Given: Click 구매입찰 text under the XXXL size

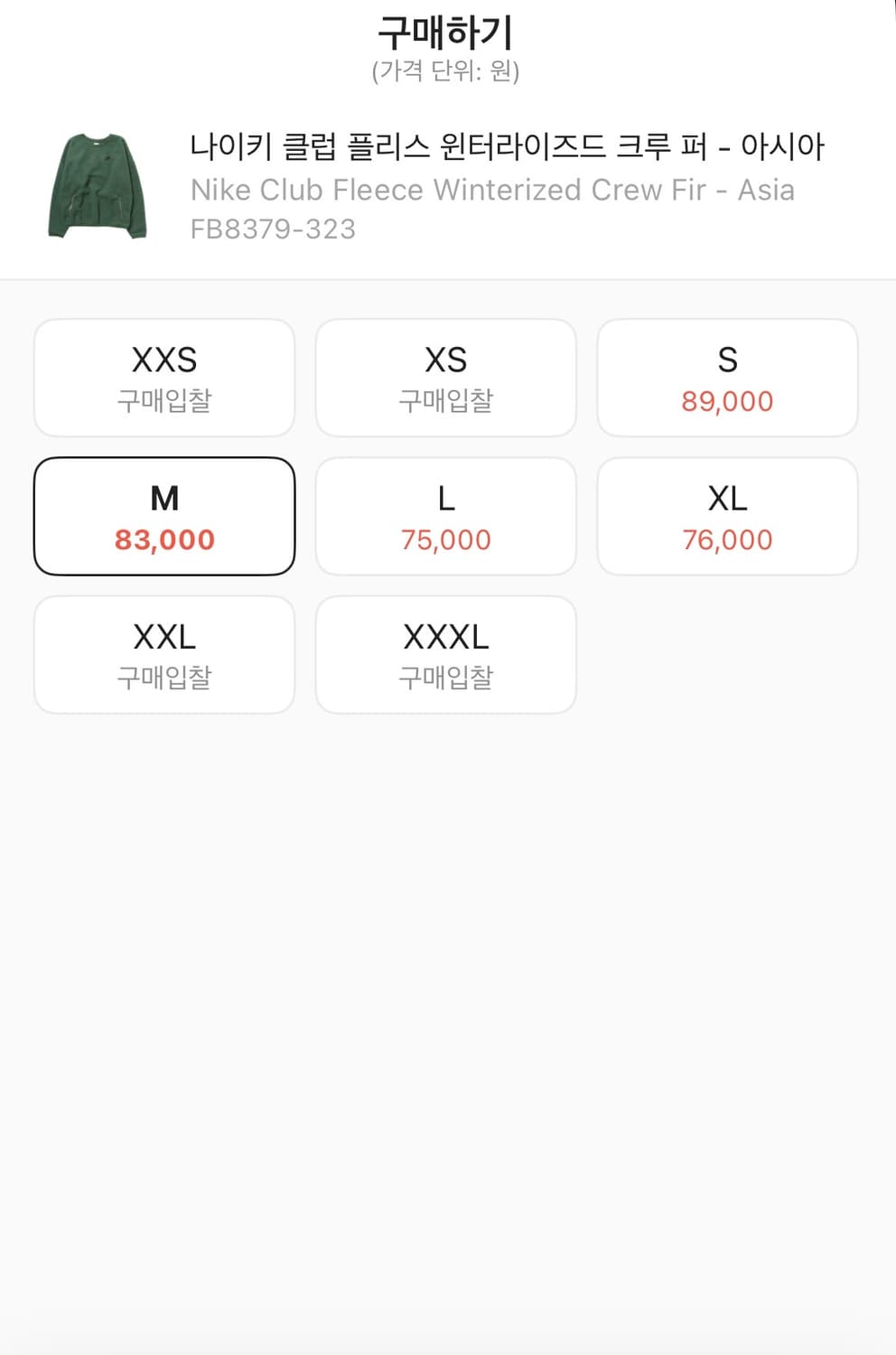Looking at the screenshot, I should pyautogui.click(x=446, y=677).
